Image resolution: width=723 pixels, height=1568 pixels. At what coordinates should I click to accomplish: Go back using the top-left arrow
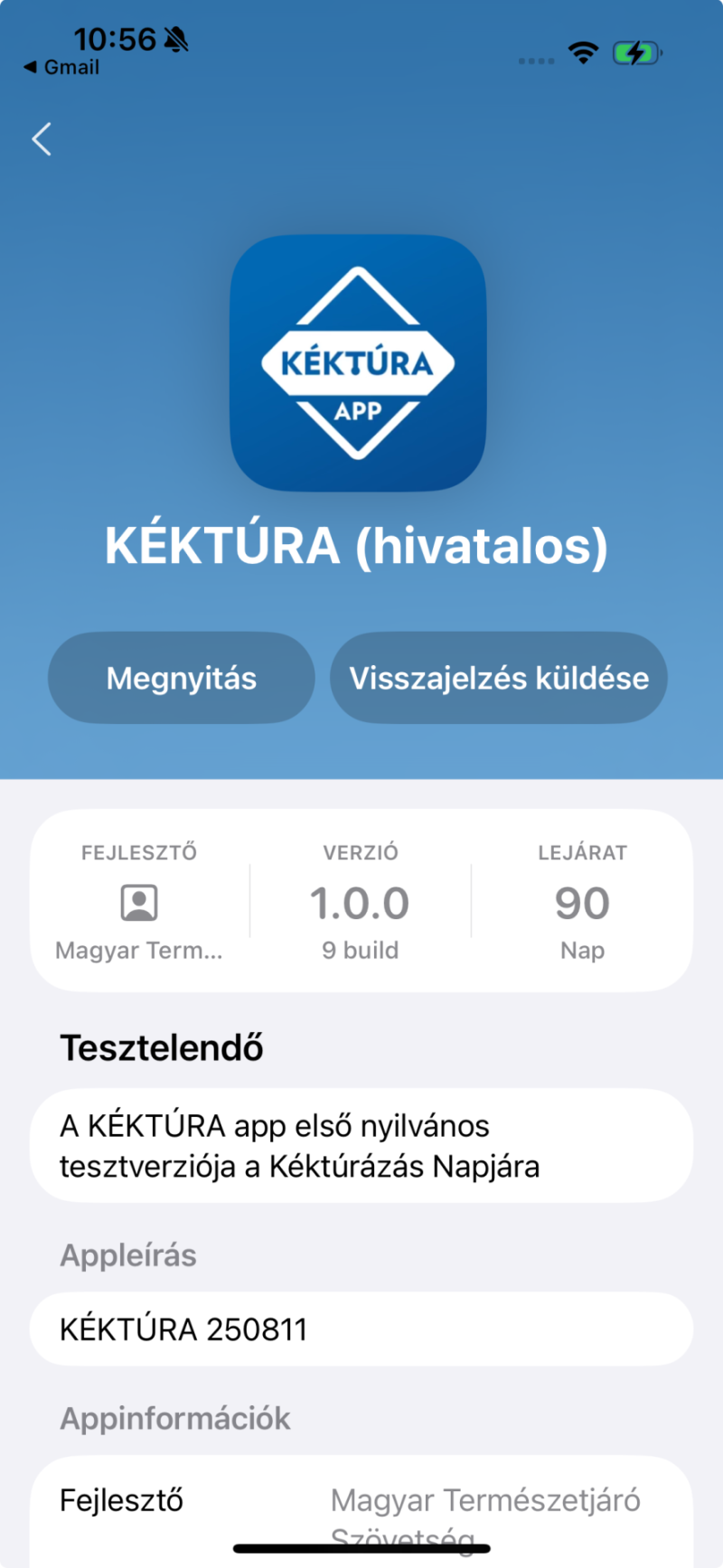(42, 139)
